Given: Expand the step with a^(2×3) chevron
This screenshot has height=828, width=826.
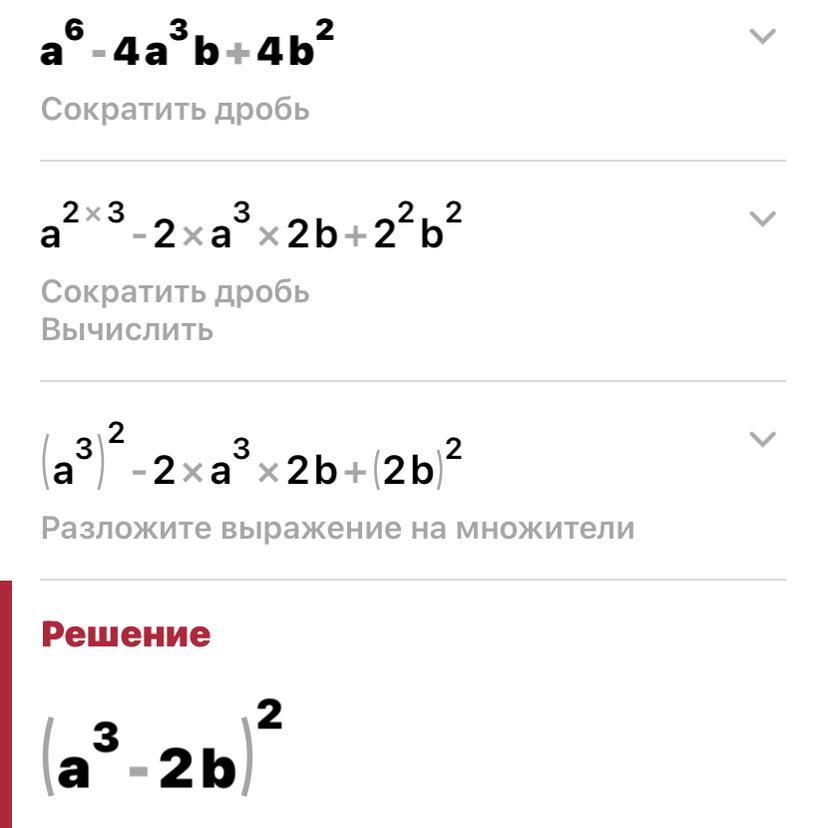Looking at the screenshot, I should [762, 219].
